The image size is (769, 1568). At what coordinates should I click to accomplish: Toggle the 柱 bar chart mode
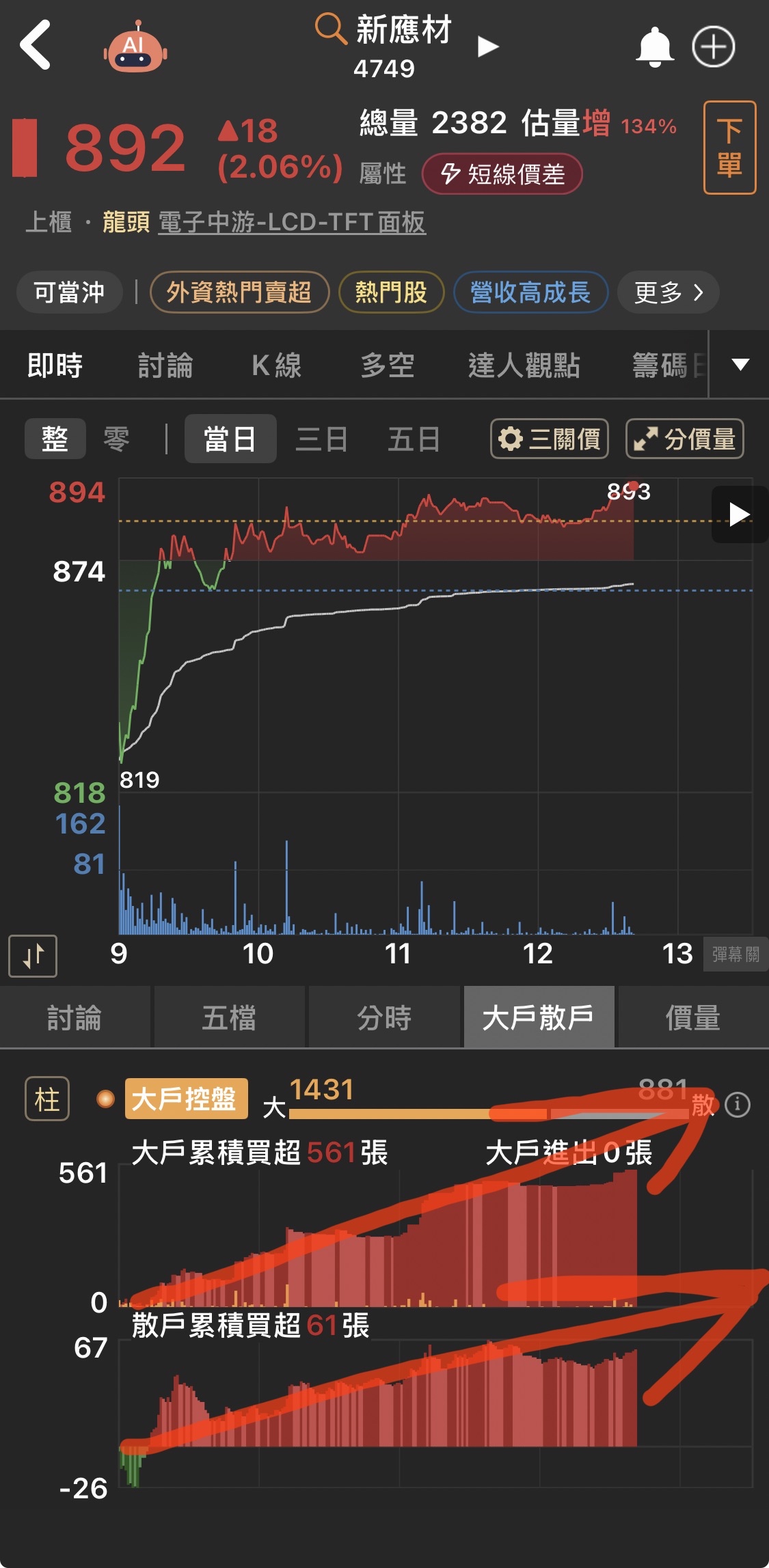click(x=47, y=1099)
